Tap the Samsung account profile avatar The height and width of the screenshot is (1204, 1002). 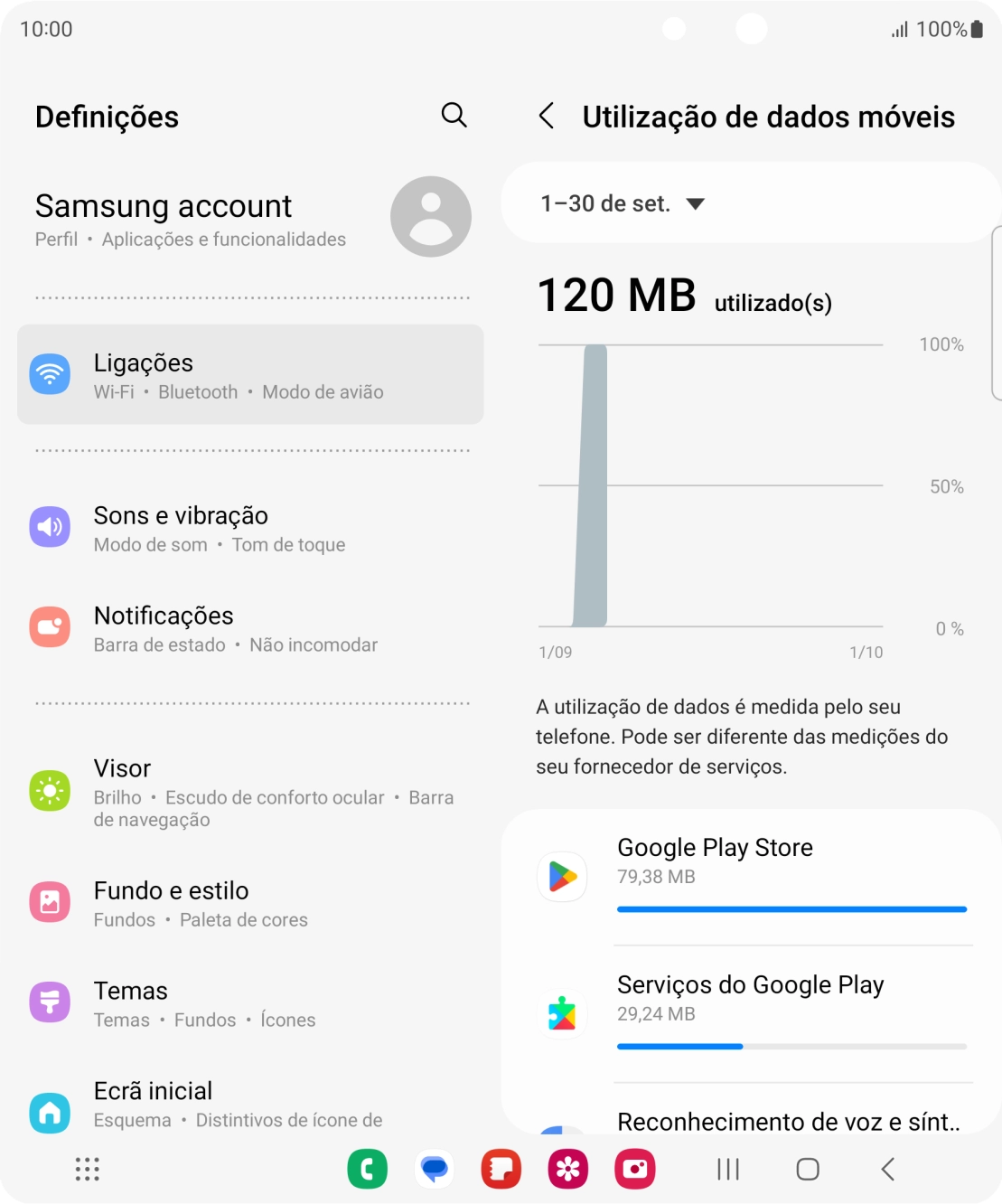coord(431,216)
